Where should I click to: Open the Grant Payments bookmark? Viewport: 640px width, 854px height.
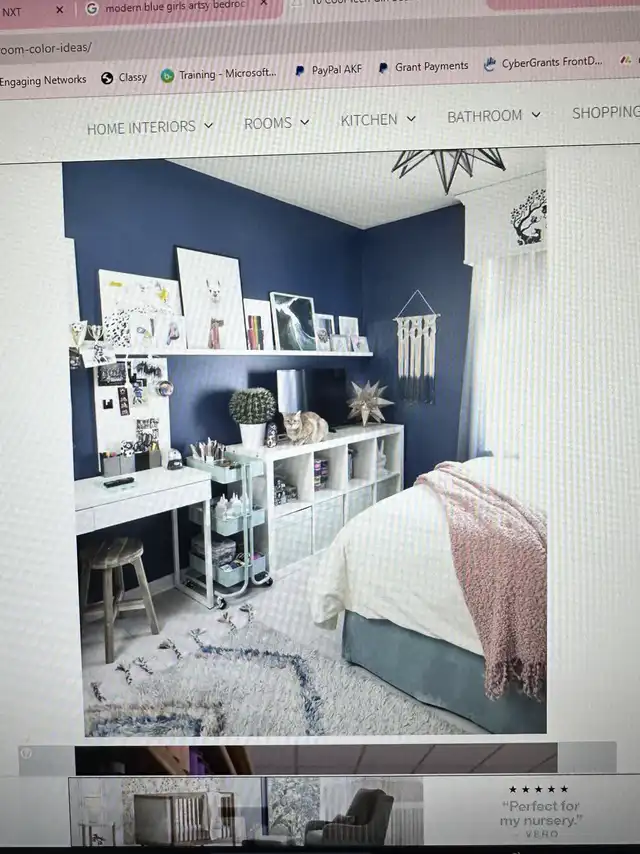(423, 66)
